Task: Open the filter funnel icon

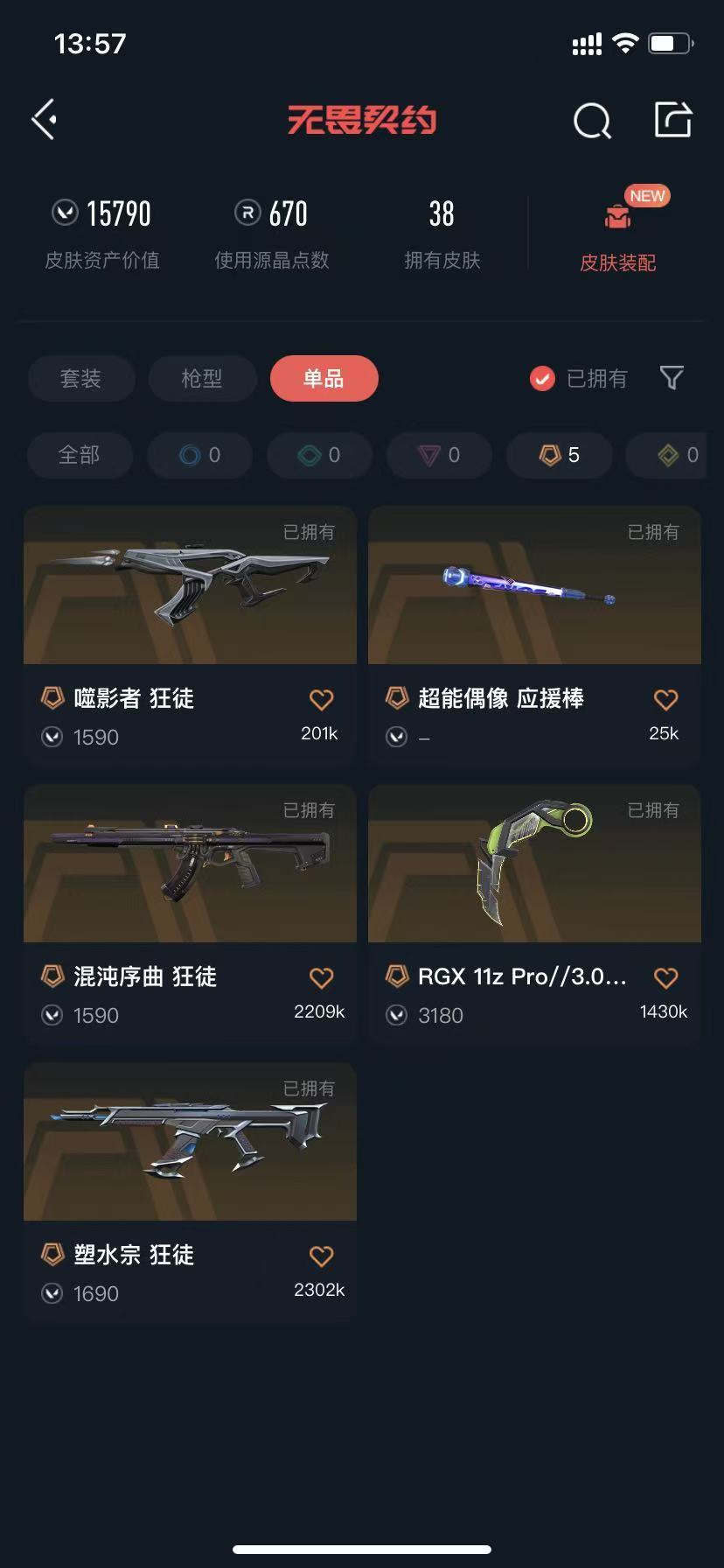Action: tap(671, 378)
